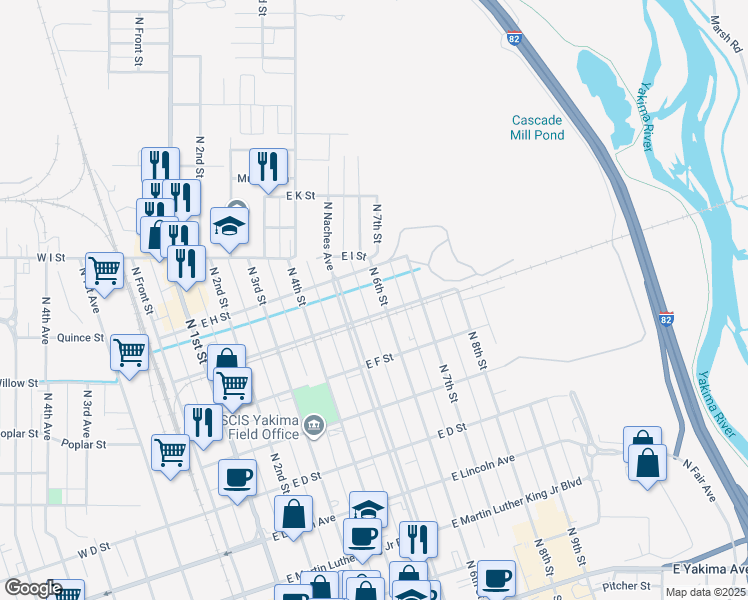
Task: Open the coffee marker near Pitcher St
Action: coord(496,579)
